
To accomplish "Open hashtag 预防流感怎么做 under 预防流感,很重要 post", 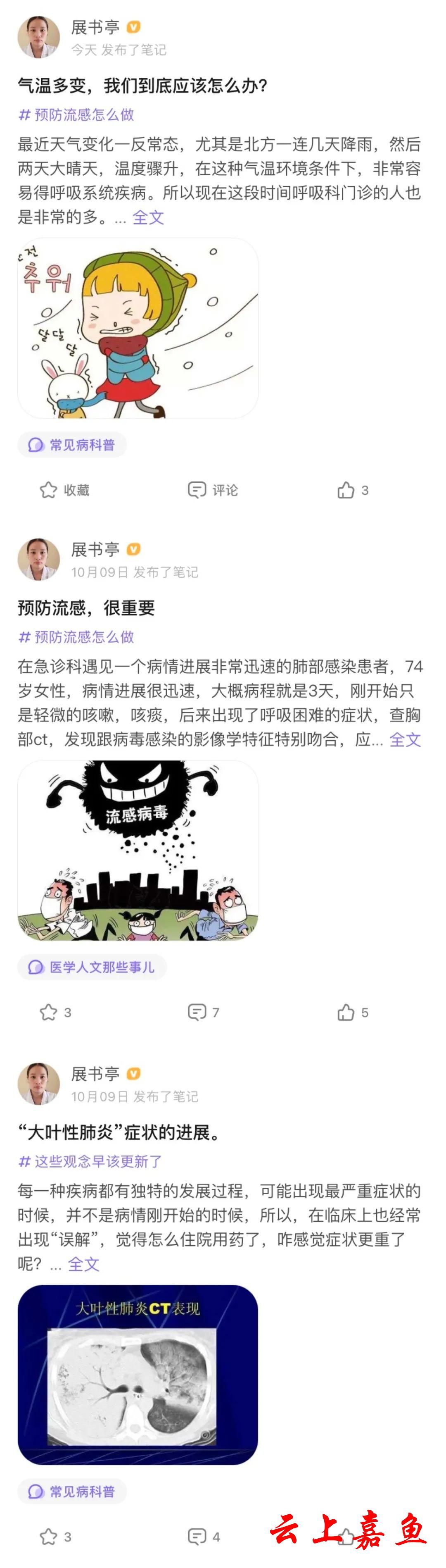I will 77,637.
